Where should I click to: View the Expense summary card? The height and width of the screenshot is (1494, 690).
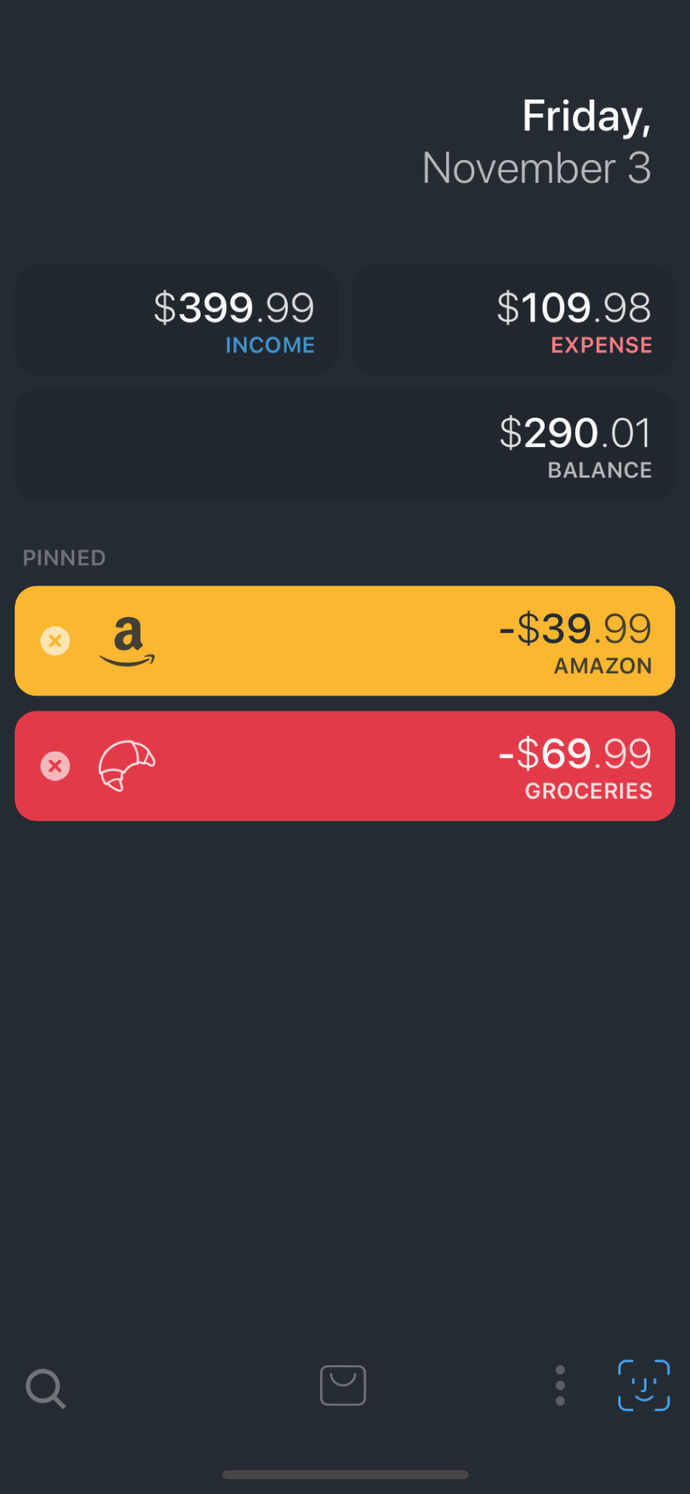click(x=514, y=320)
